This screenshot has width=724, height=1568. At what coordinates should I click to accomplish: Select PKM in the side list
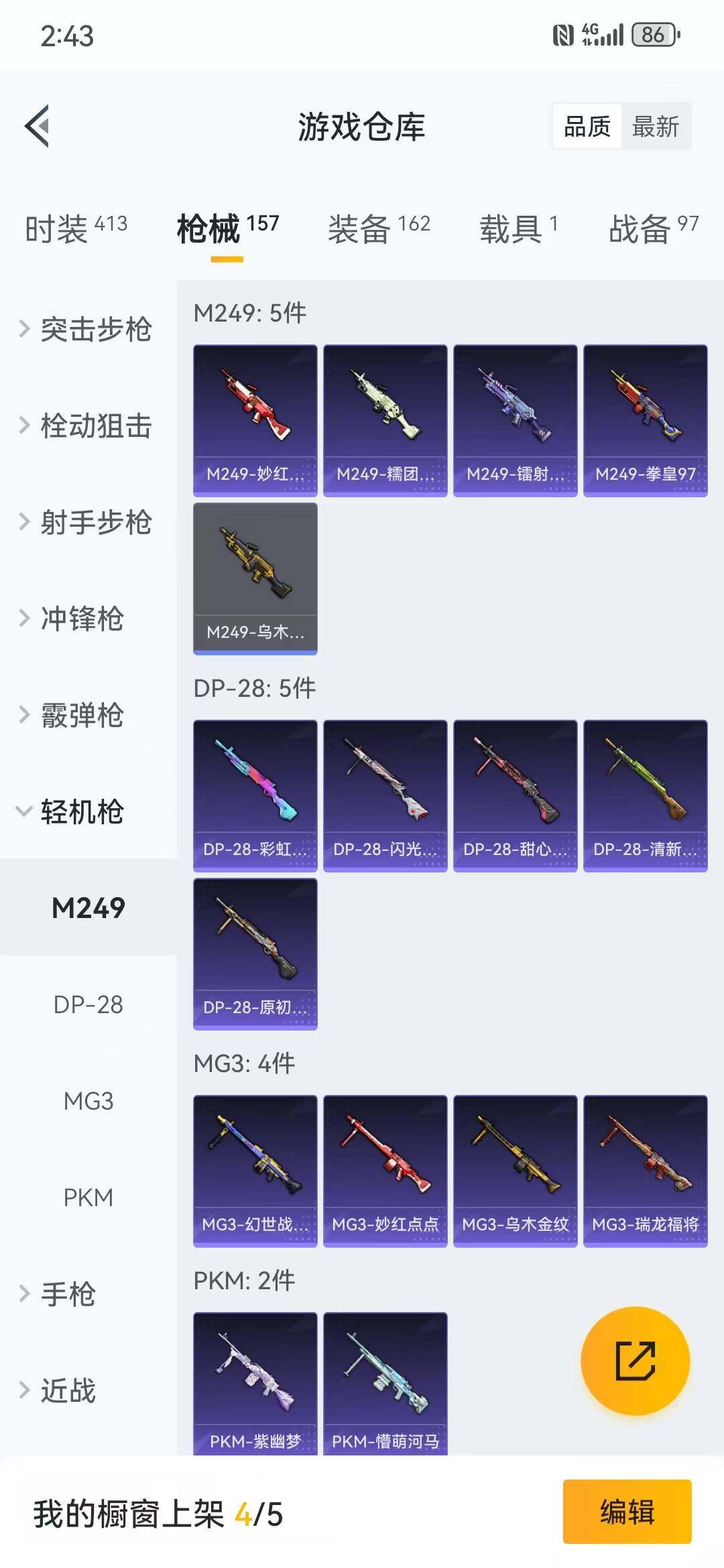point(88,1197)
